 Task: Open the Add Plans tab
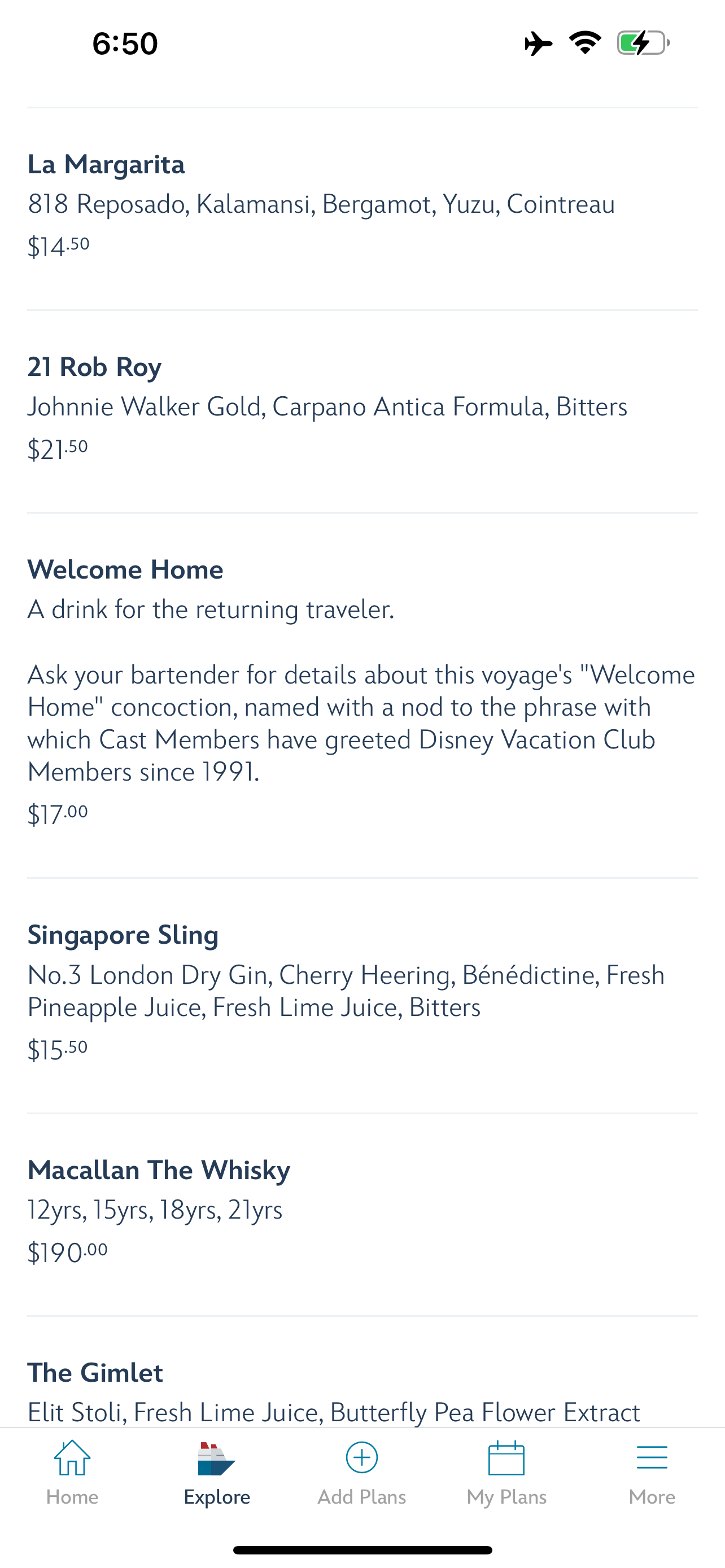pos(361,1472)
